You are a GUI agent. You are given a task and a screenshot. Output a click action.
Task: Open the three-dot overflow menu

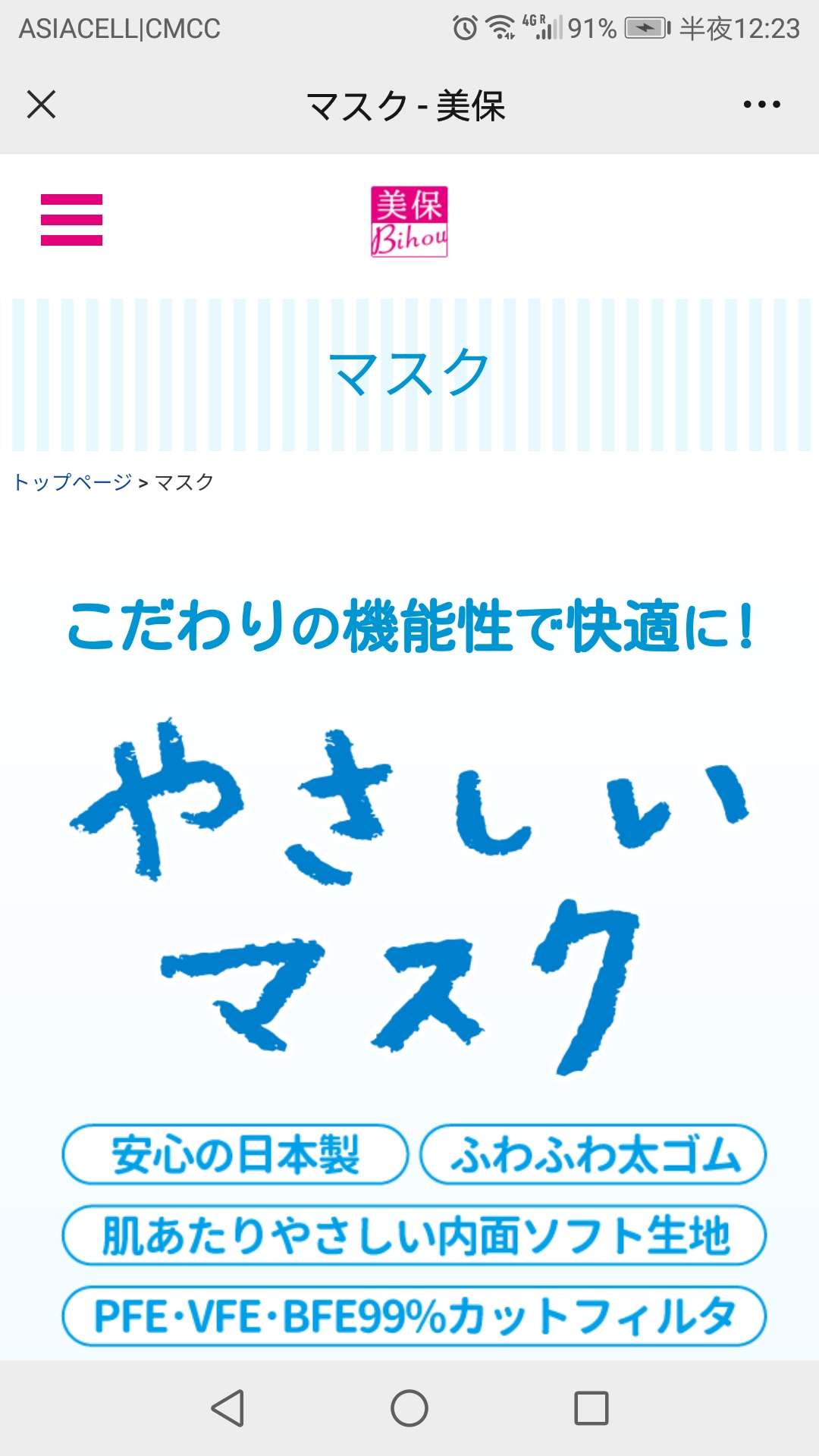[761, 105]
